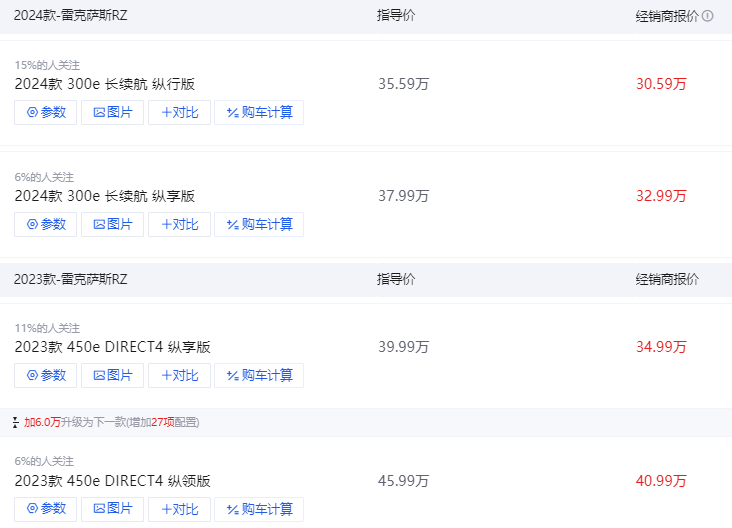Open 参数 for 2023款 450e DIRECT4 纵享版
This screenshot has width=732, height=528.
pyautogui.click(x=46, y=375)
